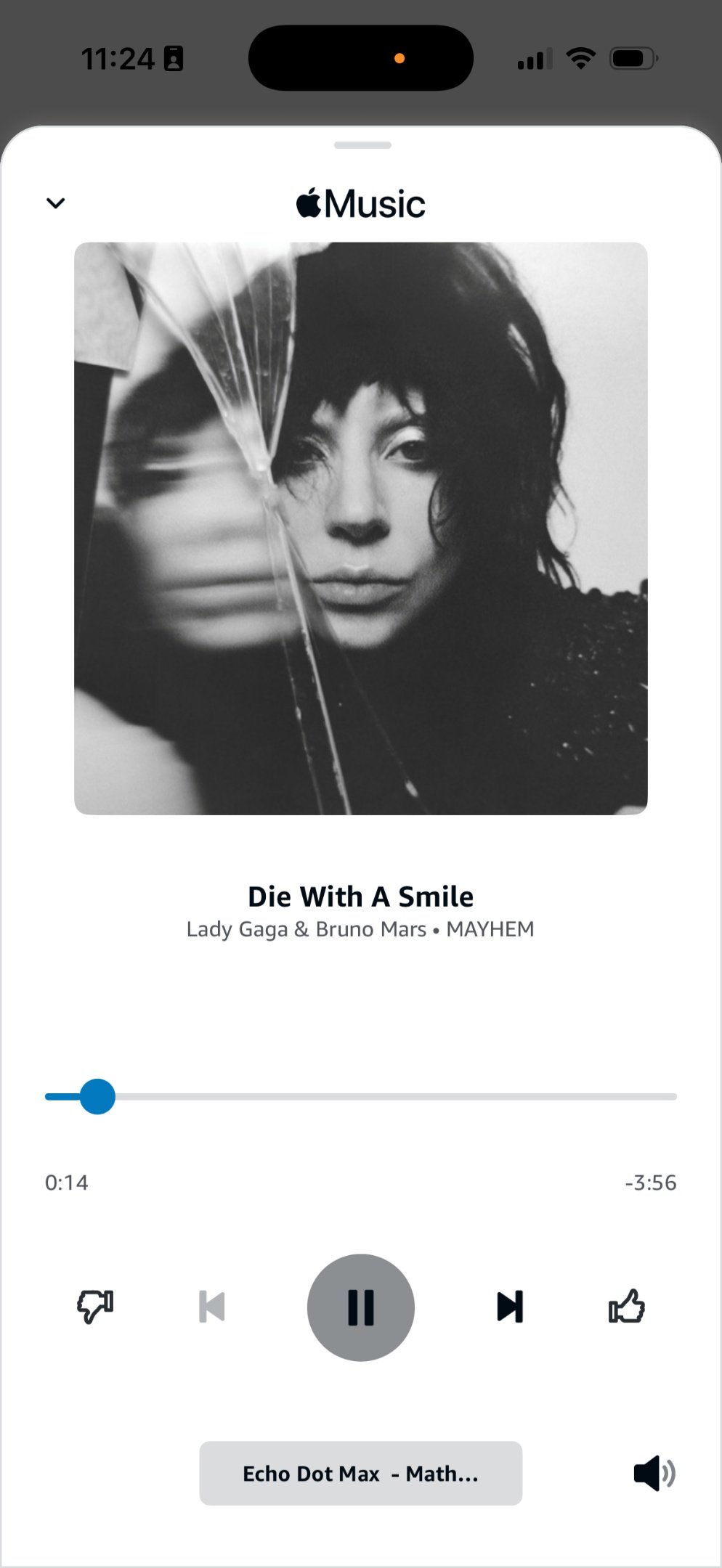Tap the song title Die With A Smile
722x1568 pixels.
point(361,896)
